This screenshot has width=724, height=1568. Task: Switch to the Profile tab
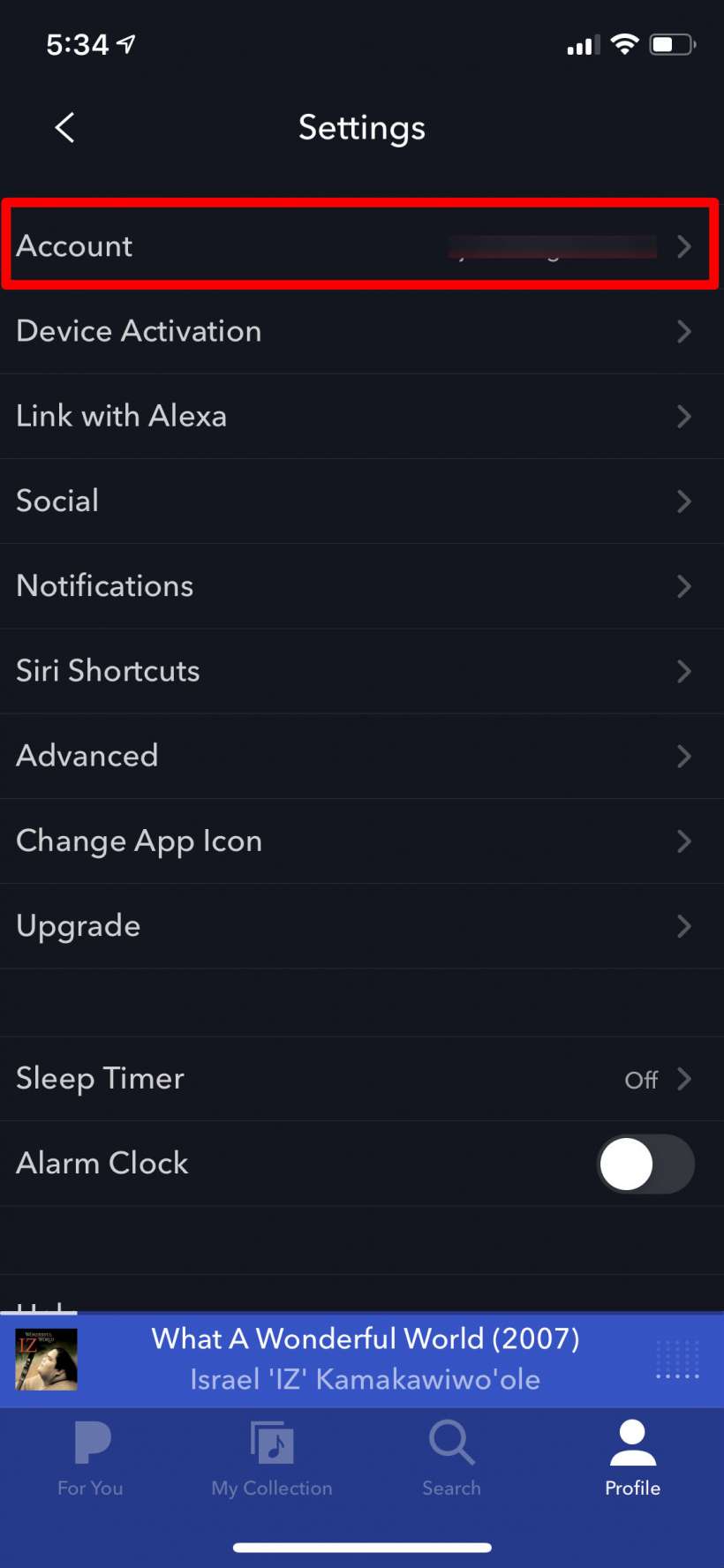click(x=632, y=1459)
